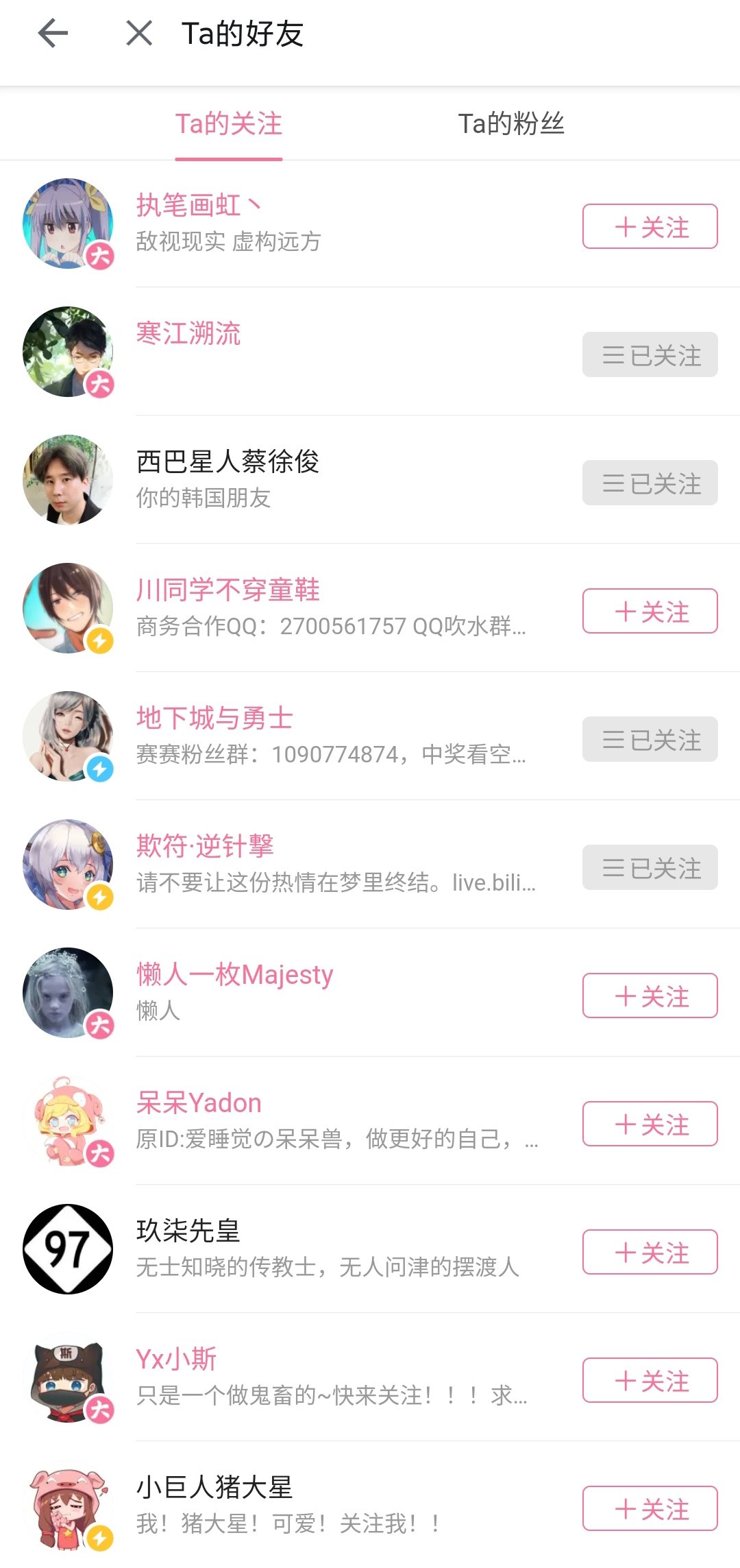Tap 已关注 next to 寒江溯流
Image resolution: width=740 pixels, height=1568 pixels.
[650, 354]
